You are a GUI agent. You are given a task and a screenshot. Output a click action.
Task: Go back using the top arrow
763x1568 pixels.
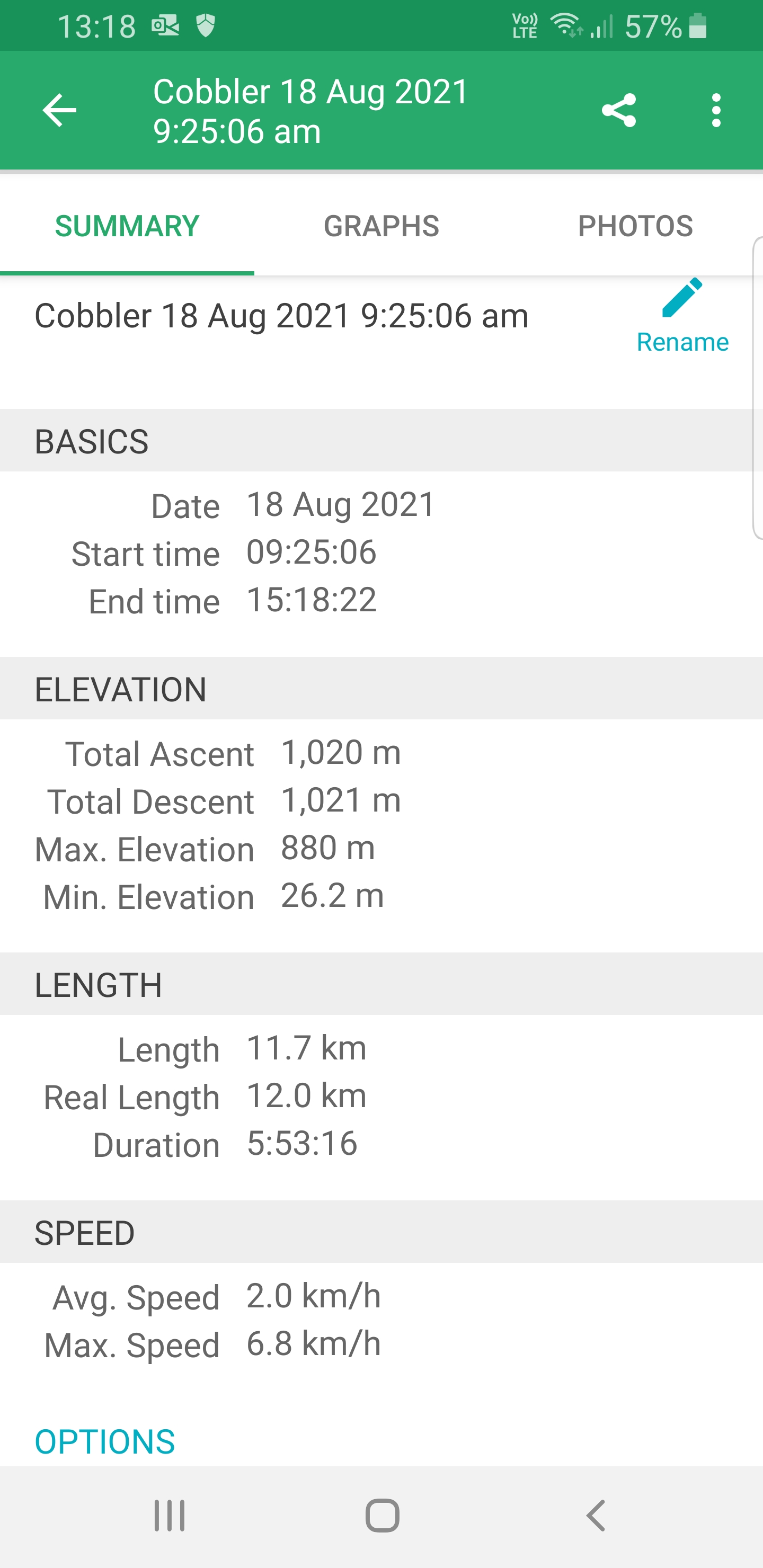59,110
